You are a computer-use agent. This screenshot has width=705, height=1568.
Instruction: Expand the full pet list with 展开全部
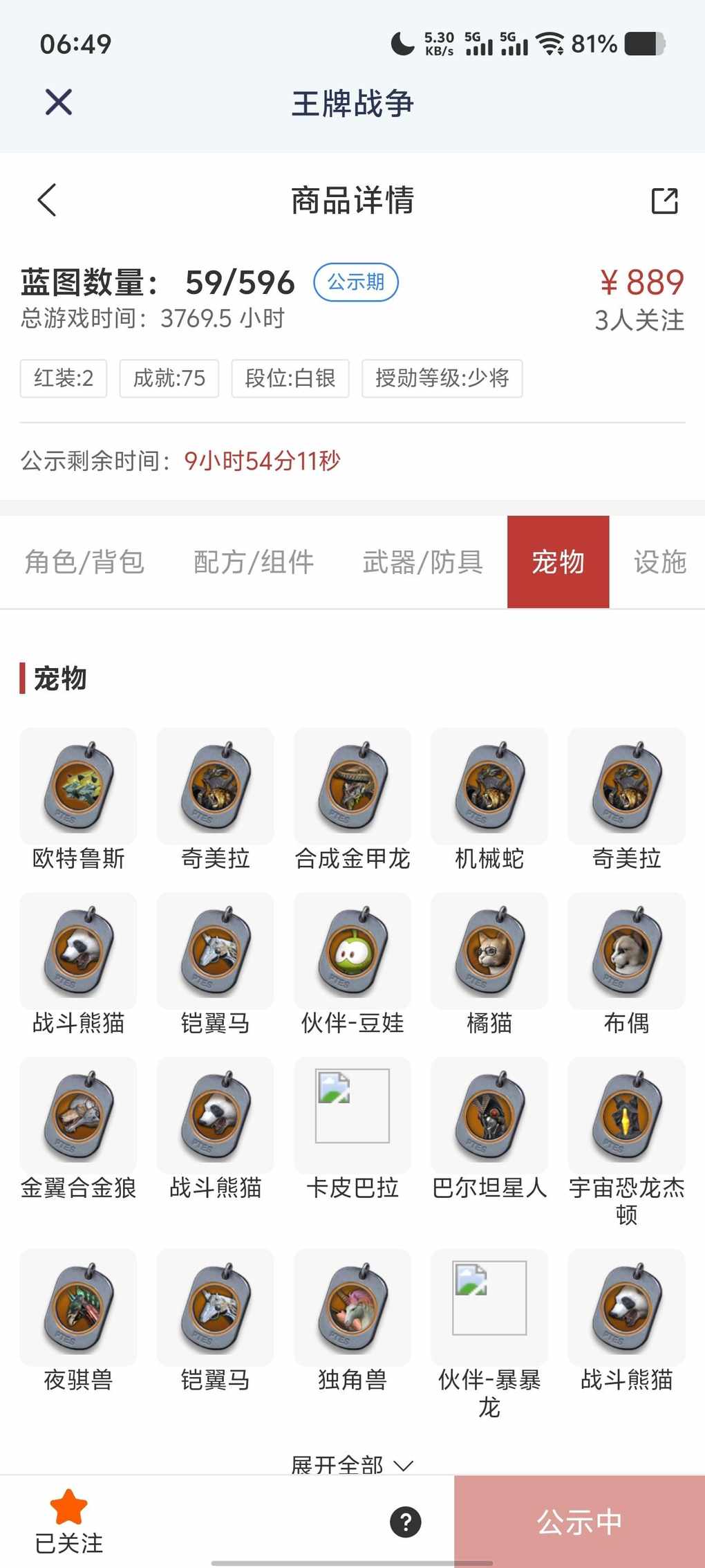pos(351,1464)
